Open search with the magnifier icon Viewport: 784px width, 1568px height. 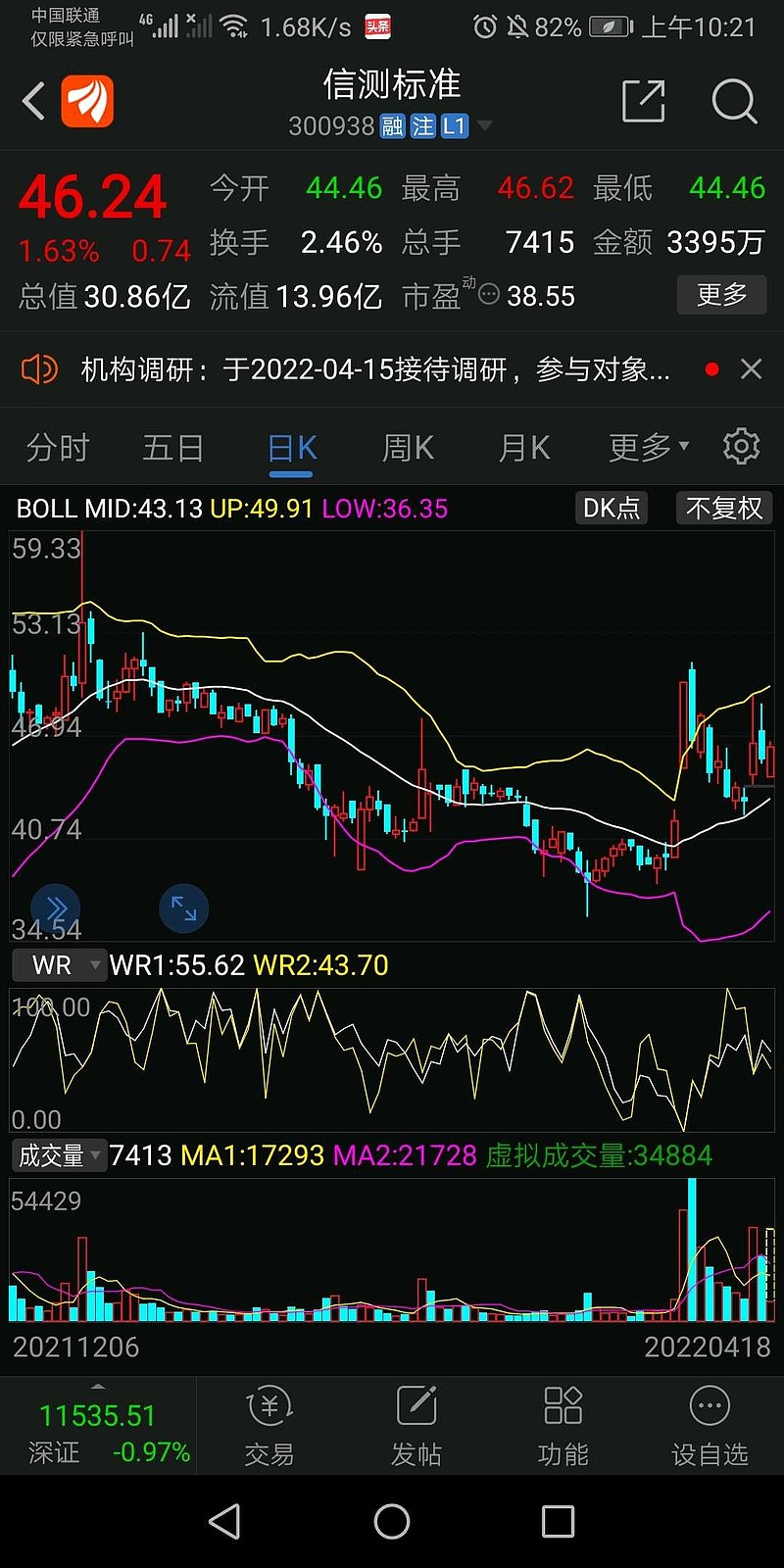point(733,101)
